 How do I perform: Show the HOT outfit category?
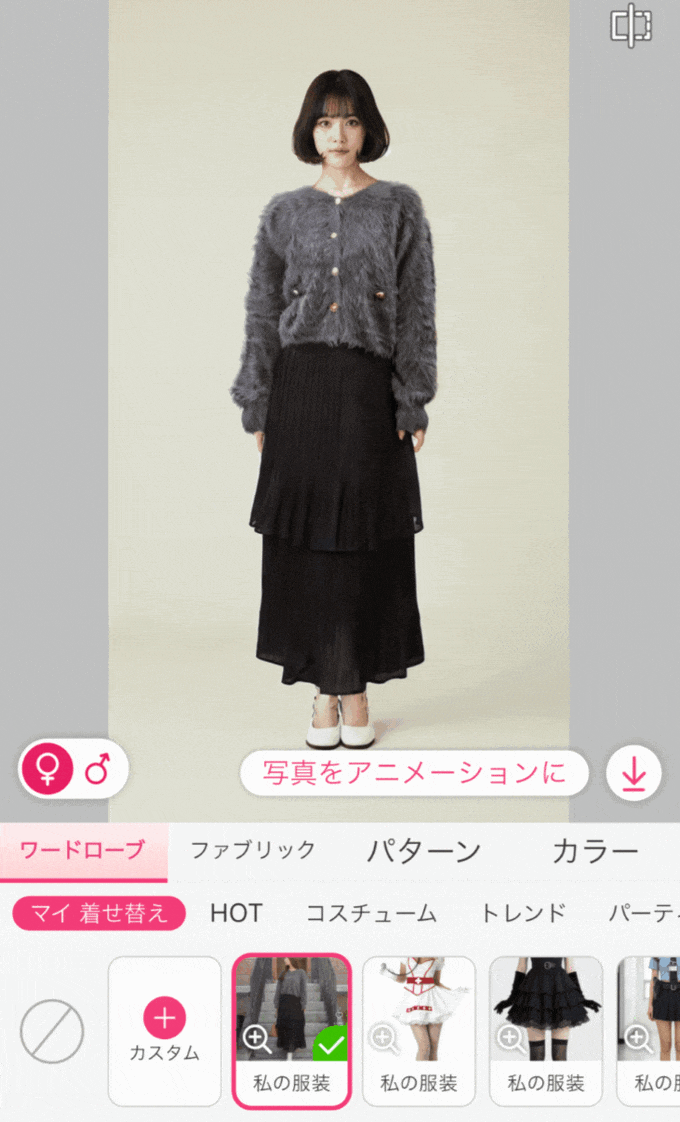click(236, 912)
